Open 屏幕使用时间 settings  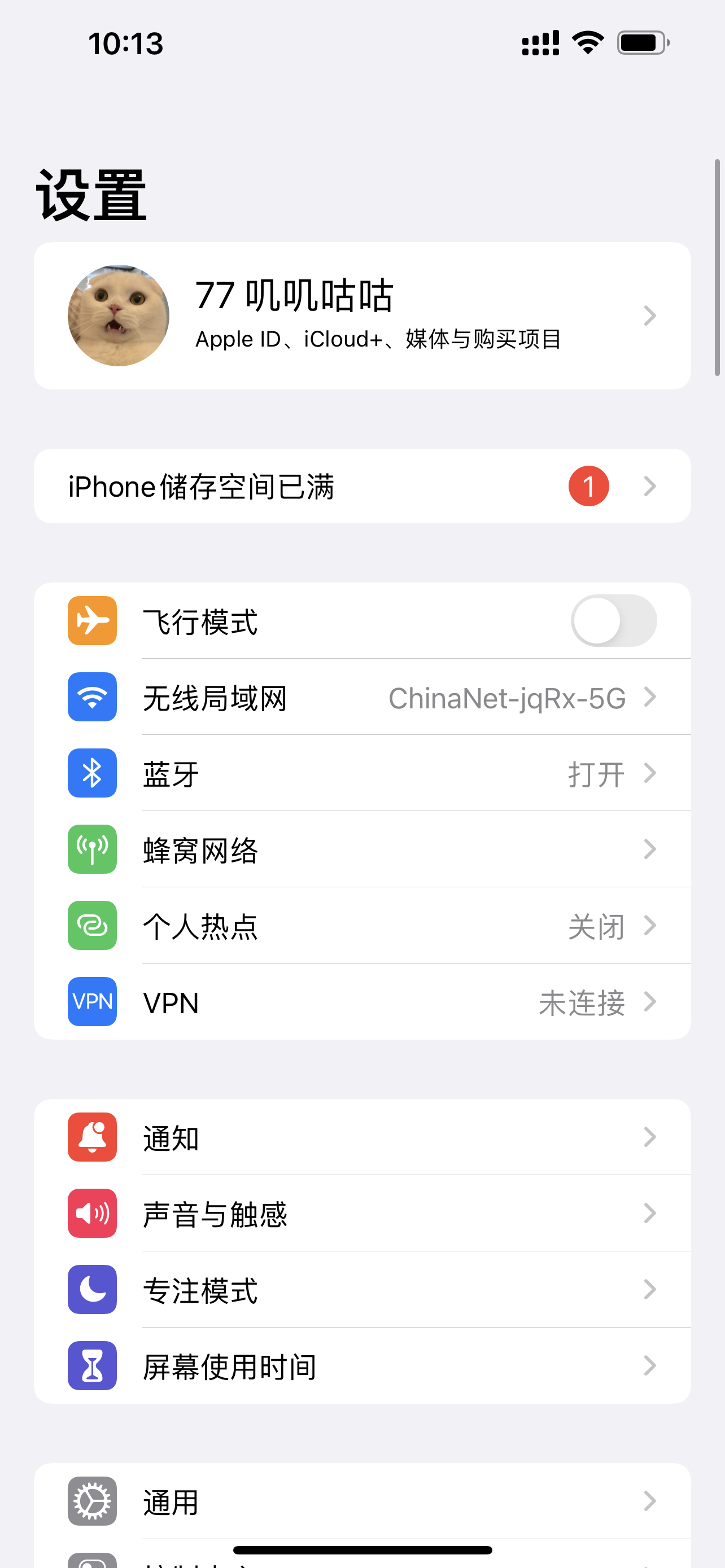pyautogui.click(x=362, y=1366)
